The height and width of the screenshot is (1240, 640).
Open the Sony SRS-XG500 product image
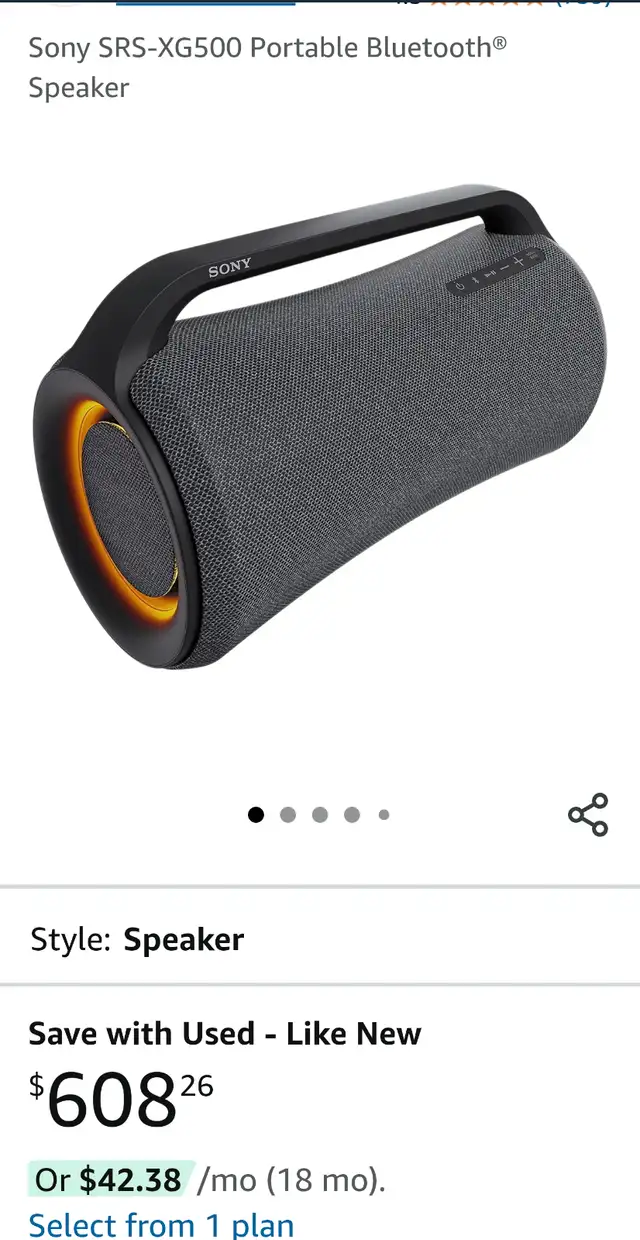320,428
